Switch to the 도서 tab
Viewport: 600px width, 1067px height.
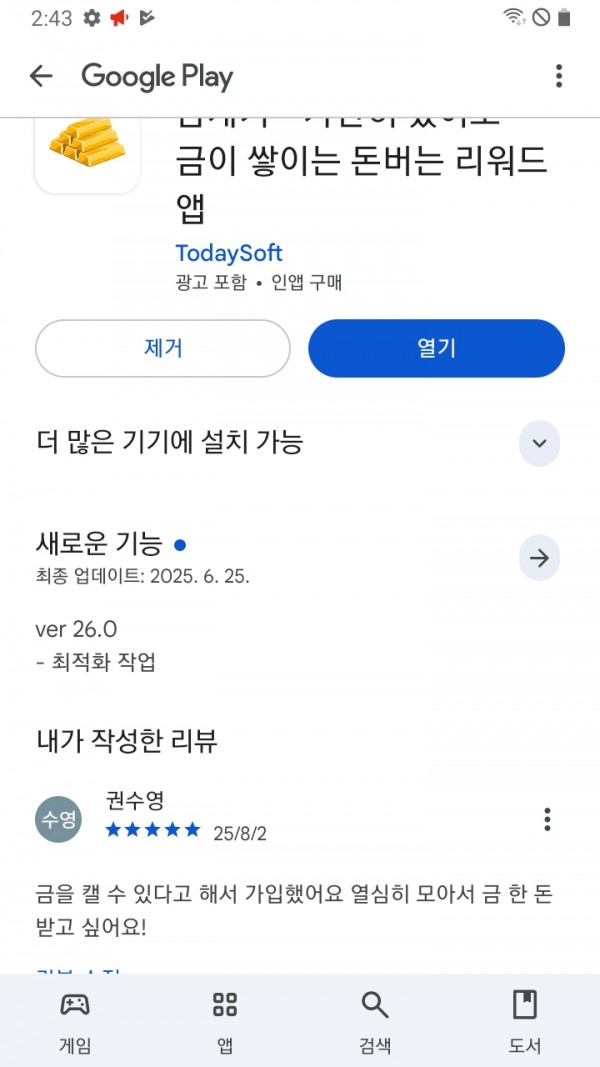pyautogui.click(x=524, y=1021)
